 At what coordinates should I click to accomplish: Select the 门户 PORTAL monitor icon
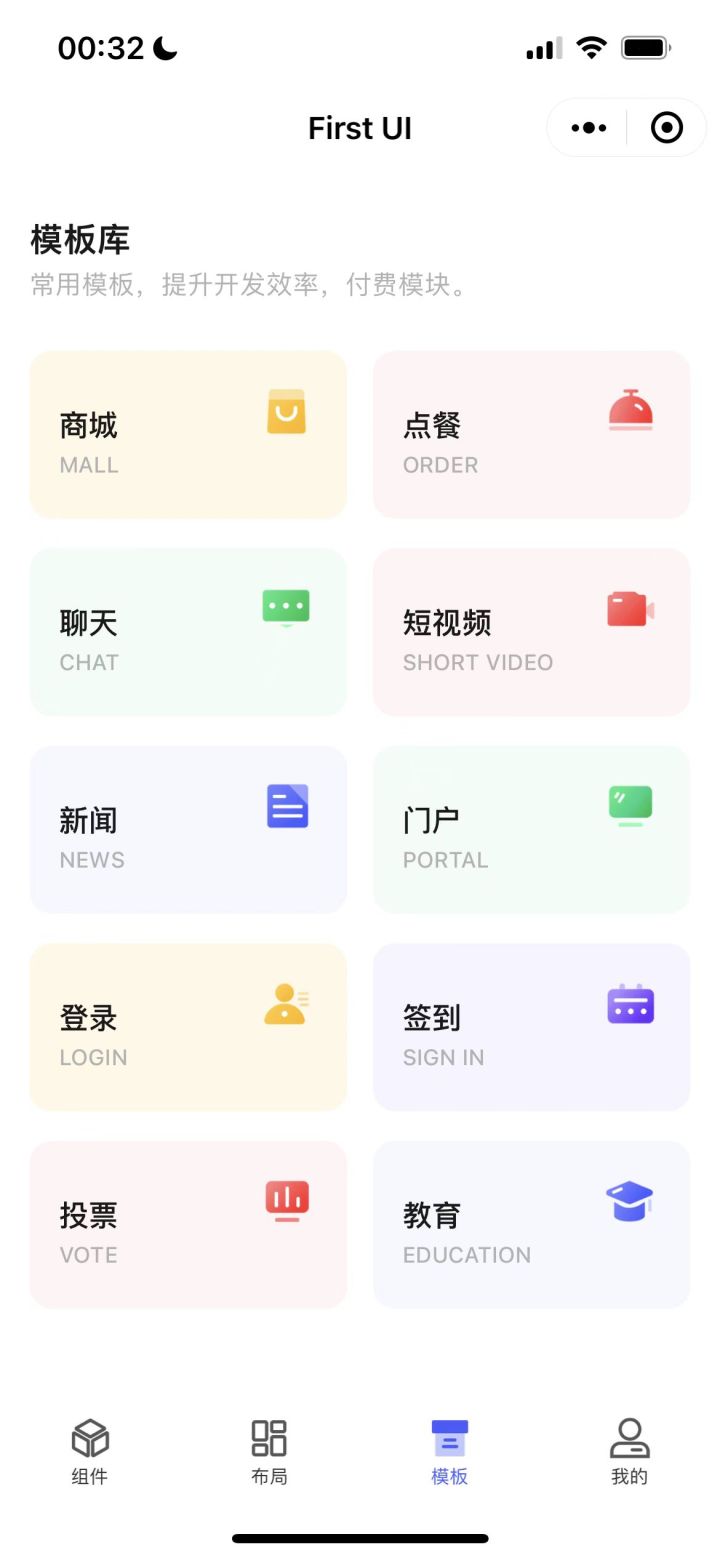(628, 804)
